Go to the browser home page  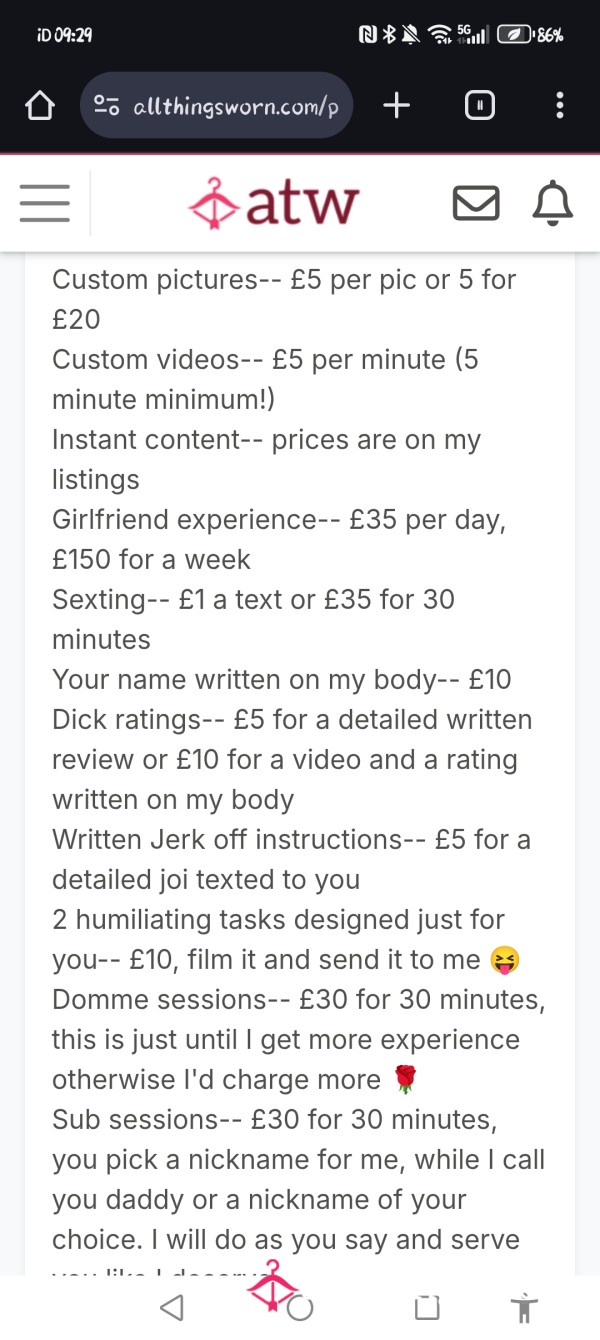point(39,105)
